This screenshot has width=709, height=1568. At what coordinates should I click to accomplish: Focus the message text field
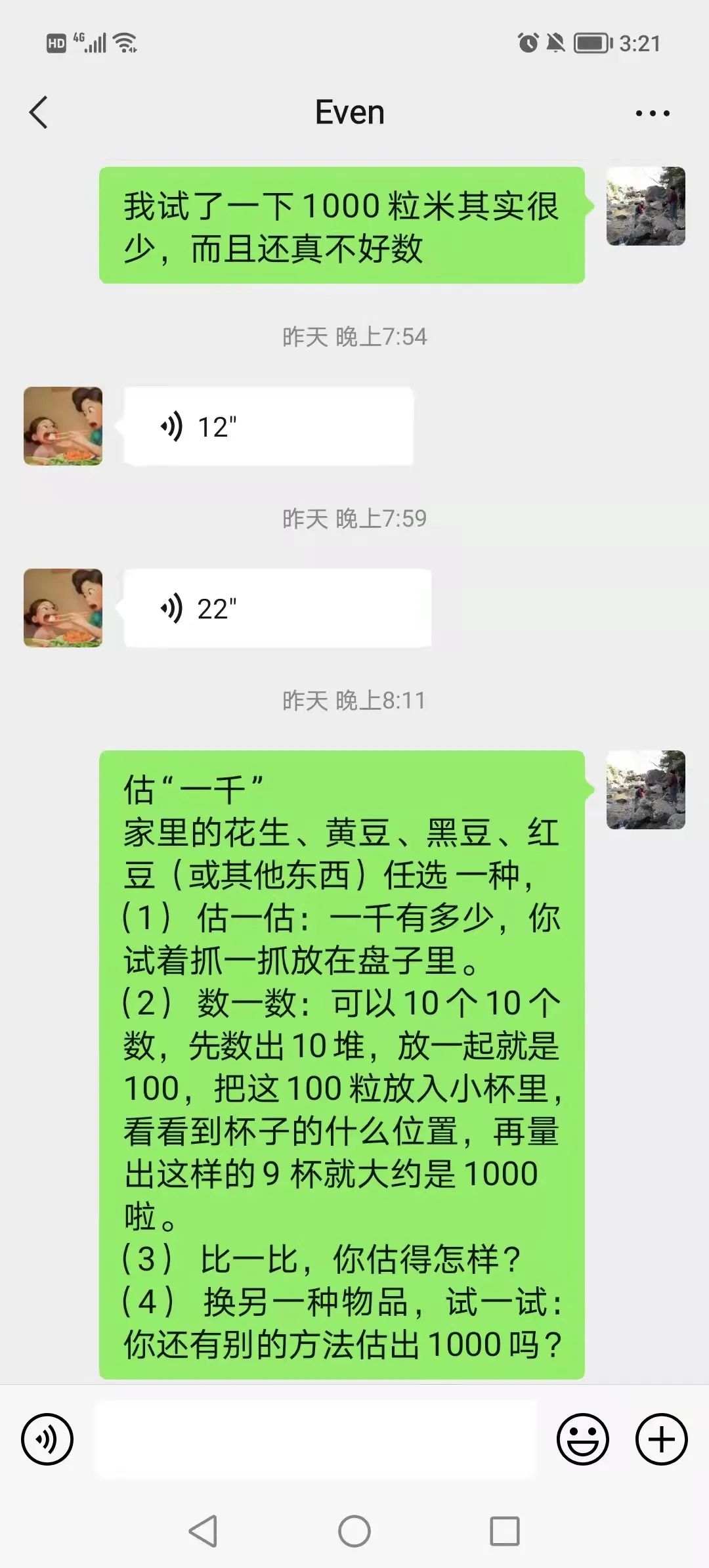pyautogui.click(x=315, y=1439)
